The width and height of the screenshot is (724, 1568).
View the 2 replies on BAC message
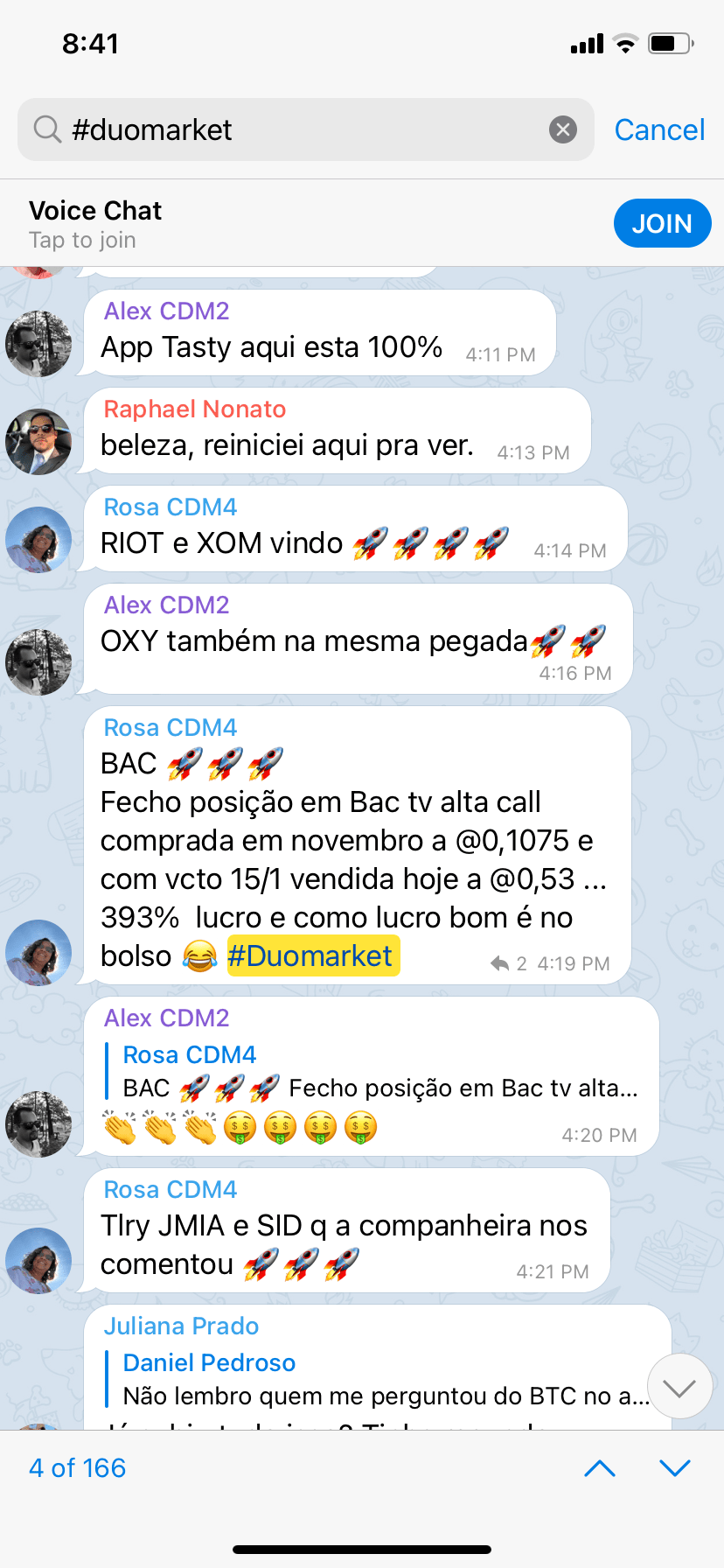pos(509,963)
